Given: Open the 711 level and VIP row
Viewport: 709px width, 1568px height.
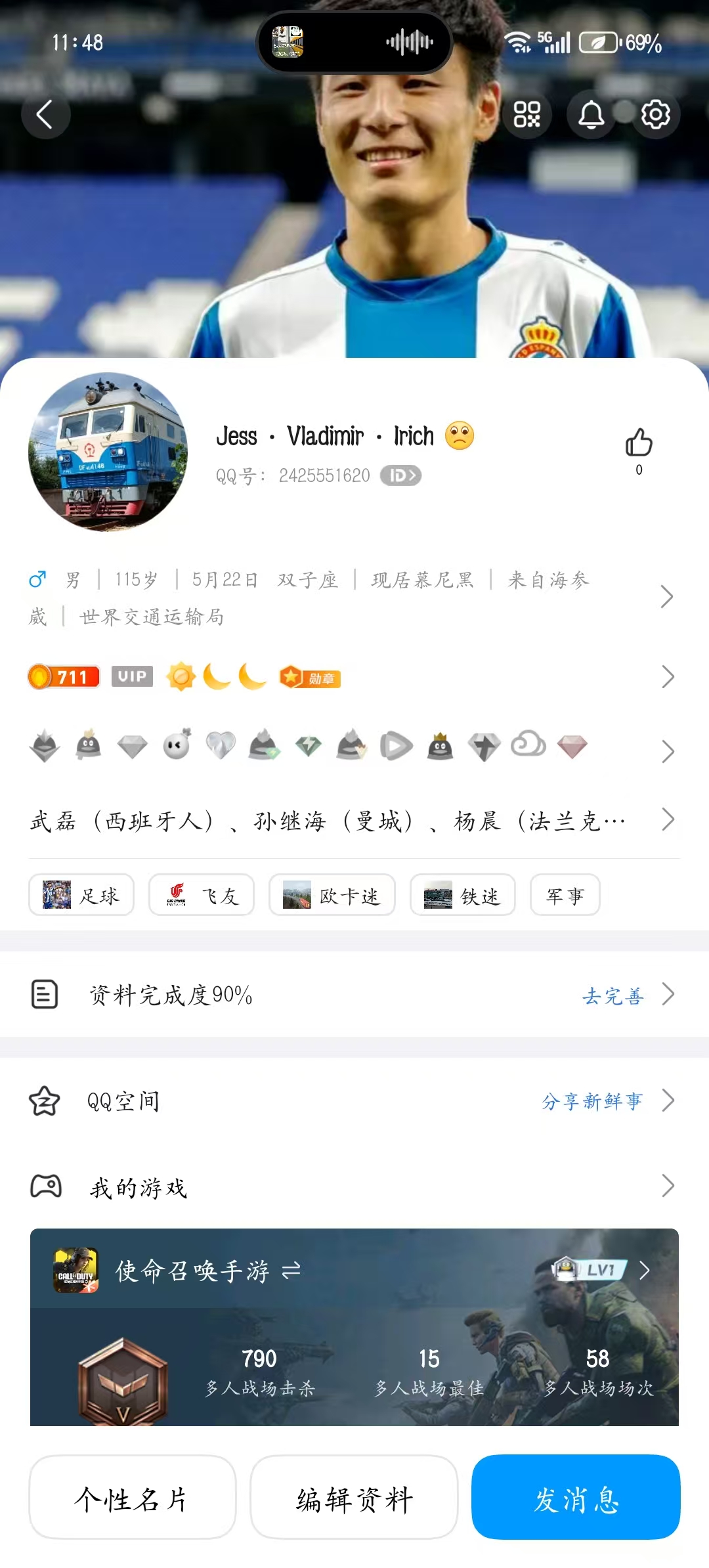Looking at the screenshot, I should tap(667, 677).
